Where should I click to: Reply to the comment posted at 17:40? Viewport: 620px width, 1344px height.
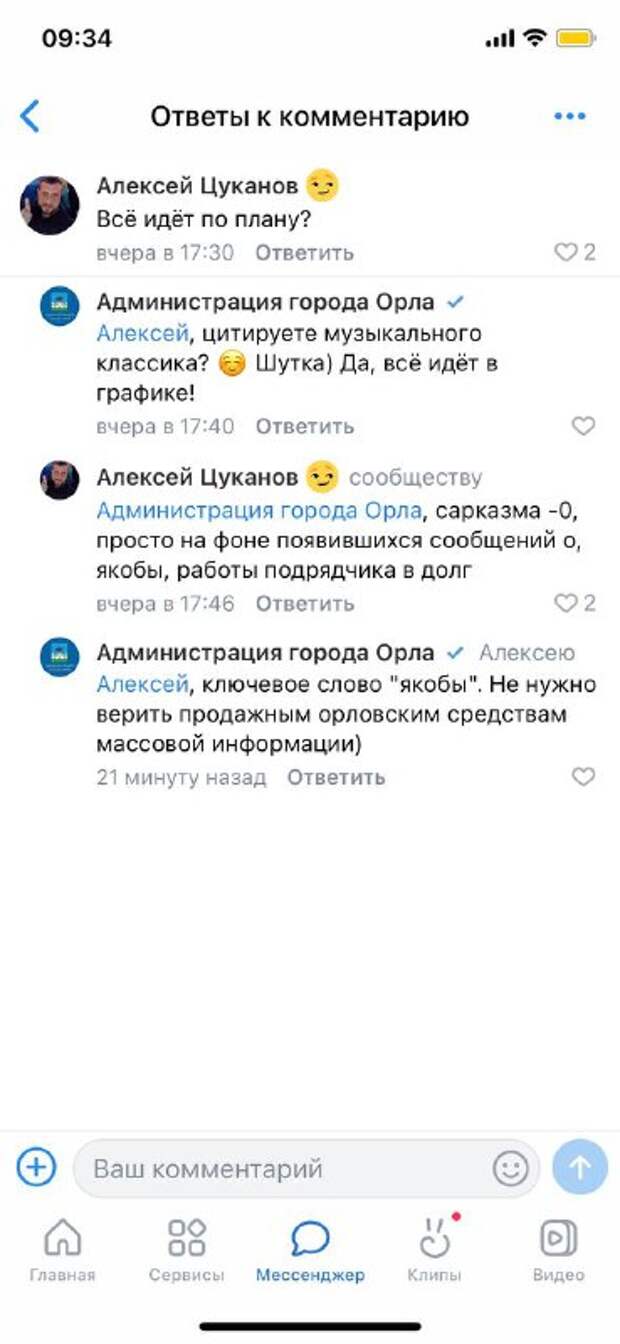[304, 427]
